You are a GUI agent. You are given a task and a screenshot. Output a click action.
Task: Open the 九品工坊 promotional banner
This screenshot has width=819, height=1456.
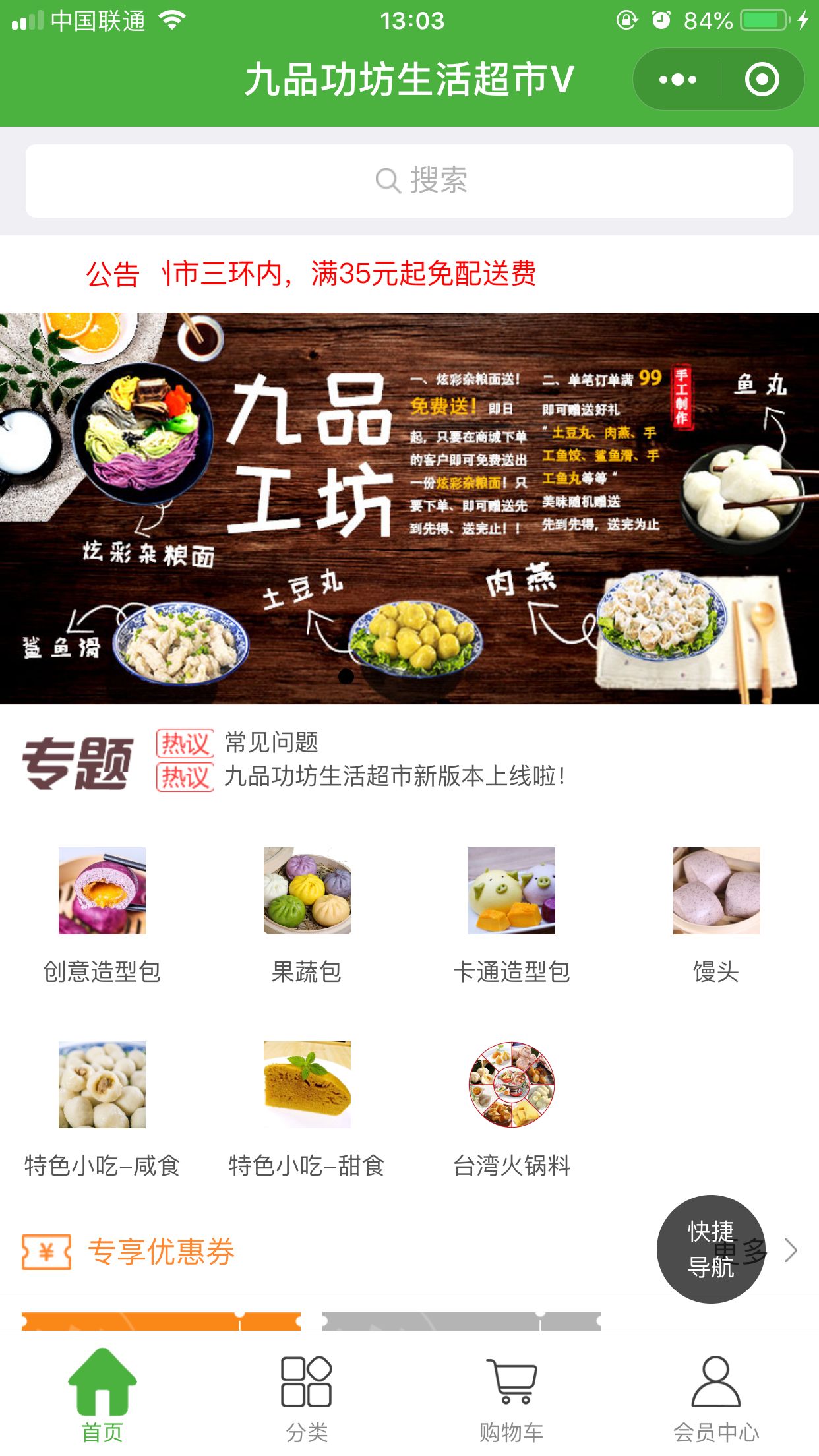pyautogui.click(x=409, y=508)
